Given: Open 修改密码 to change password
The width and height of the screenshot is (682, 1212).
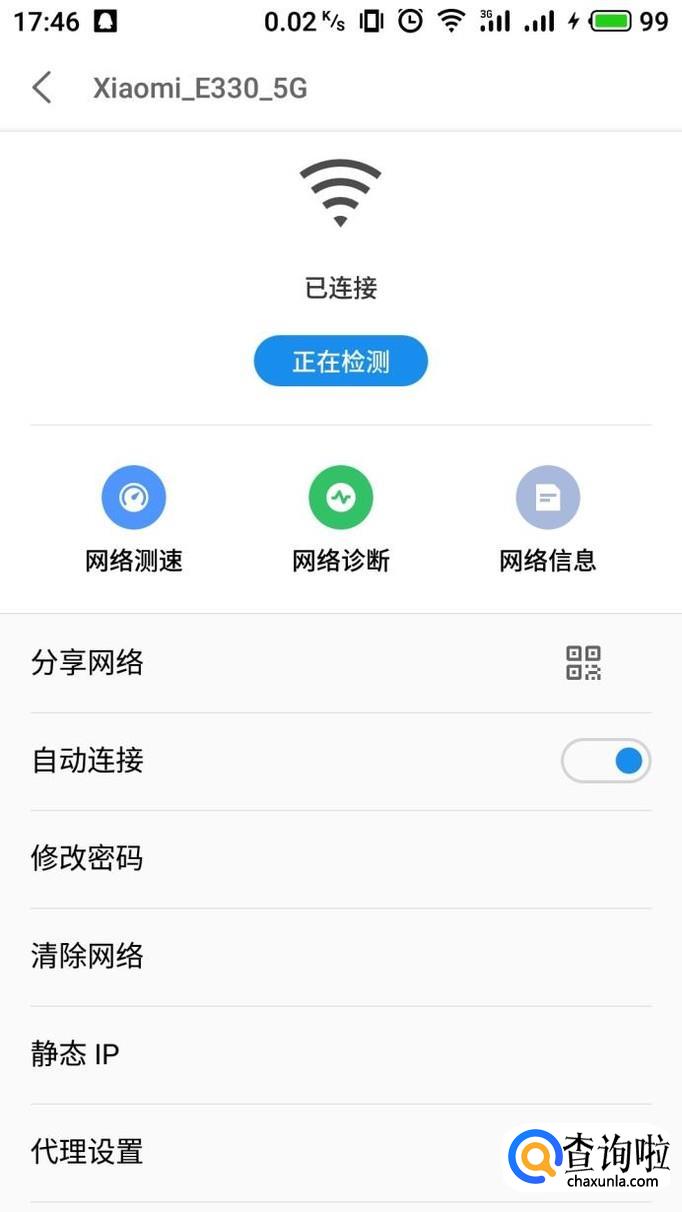Looking at the screenshot, I should 340,858.
